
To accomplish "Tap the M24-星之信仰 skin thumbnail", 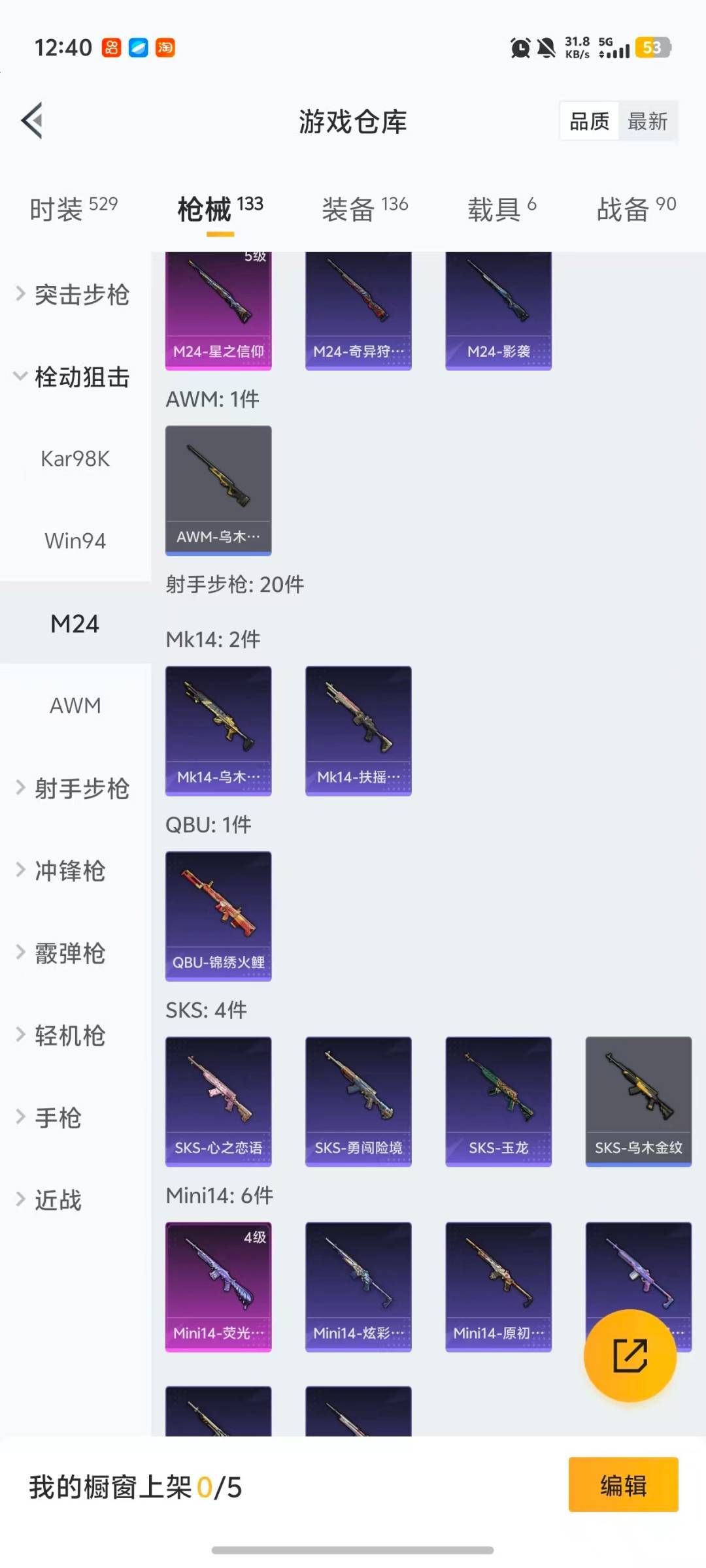I will [x=218, y=307].
